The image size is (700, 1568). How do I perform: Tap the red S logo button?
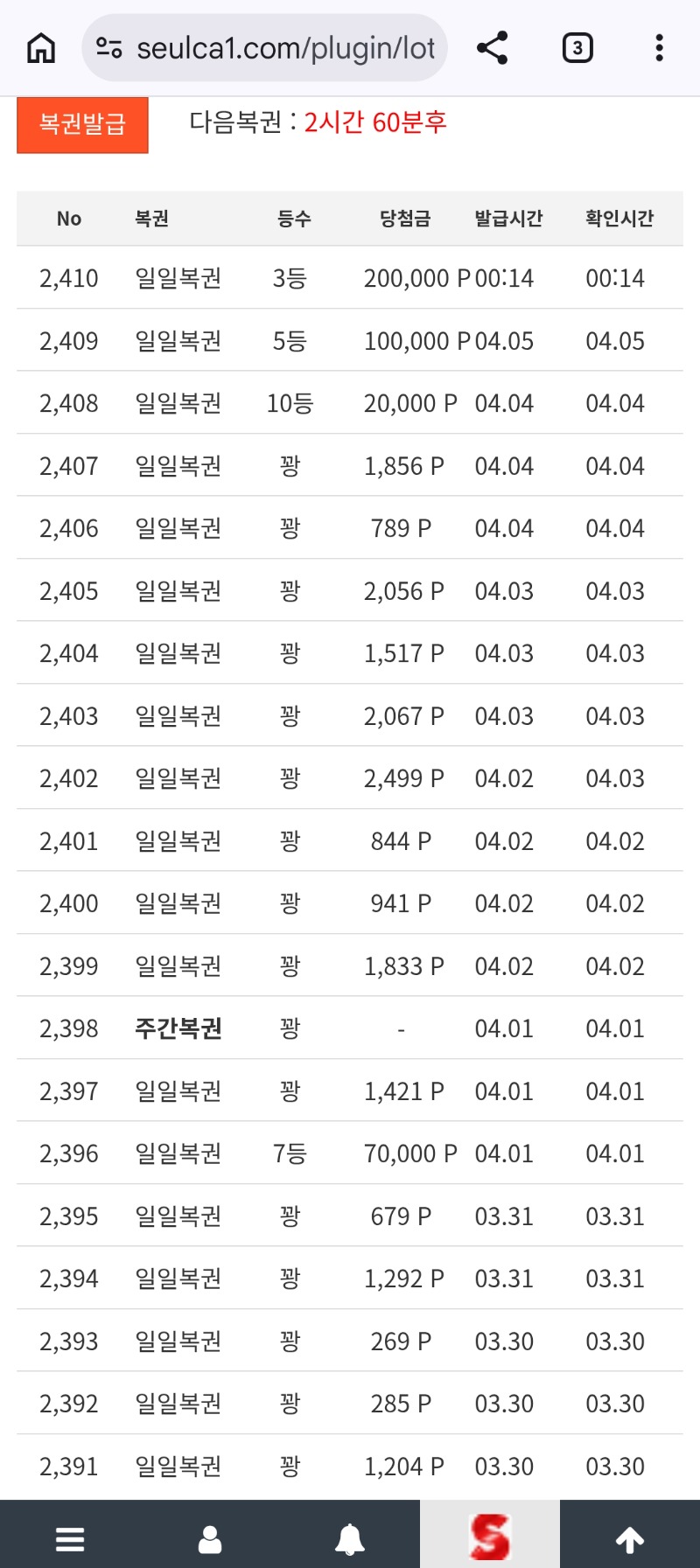tap(490, 1537)
